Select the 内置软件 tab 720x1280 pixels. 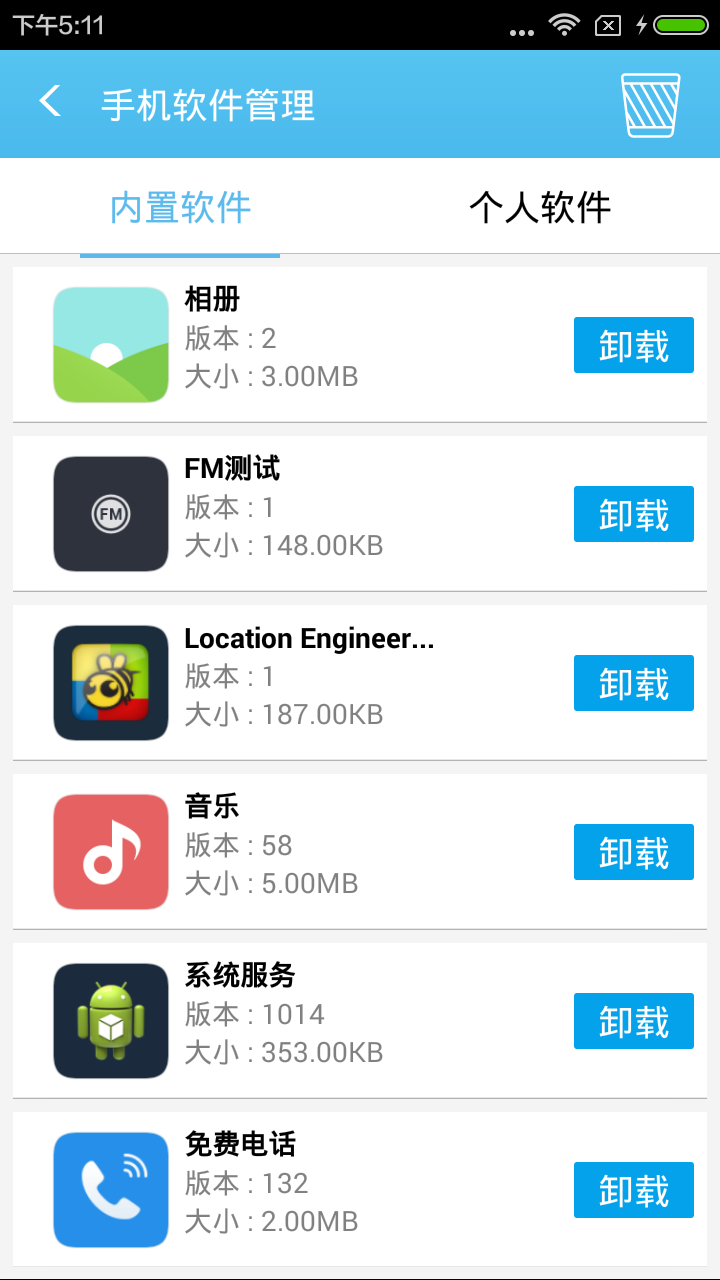178,207
